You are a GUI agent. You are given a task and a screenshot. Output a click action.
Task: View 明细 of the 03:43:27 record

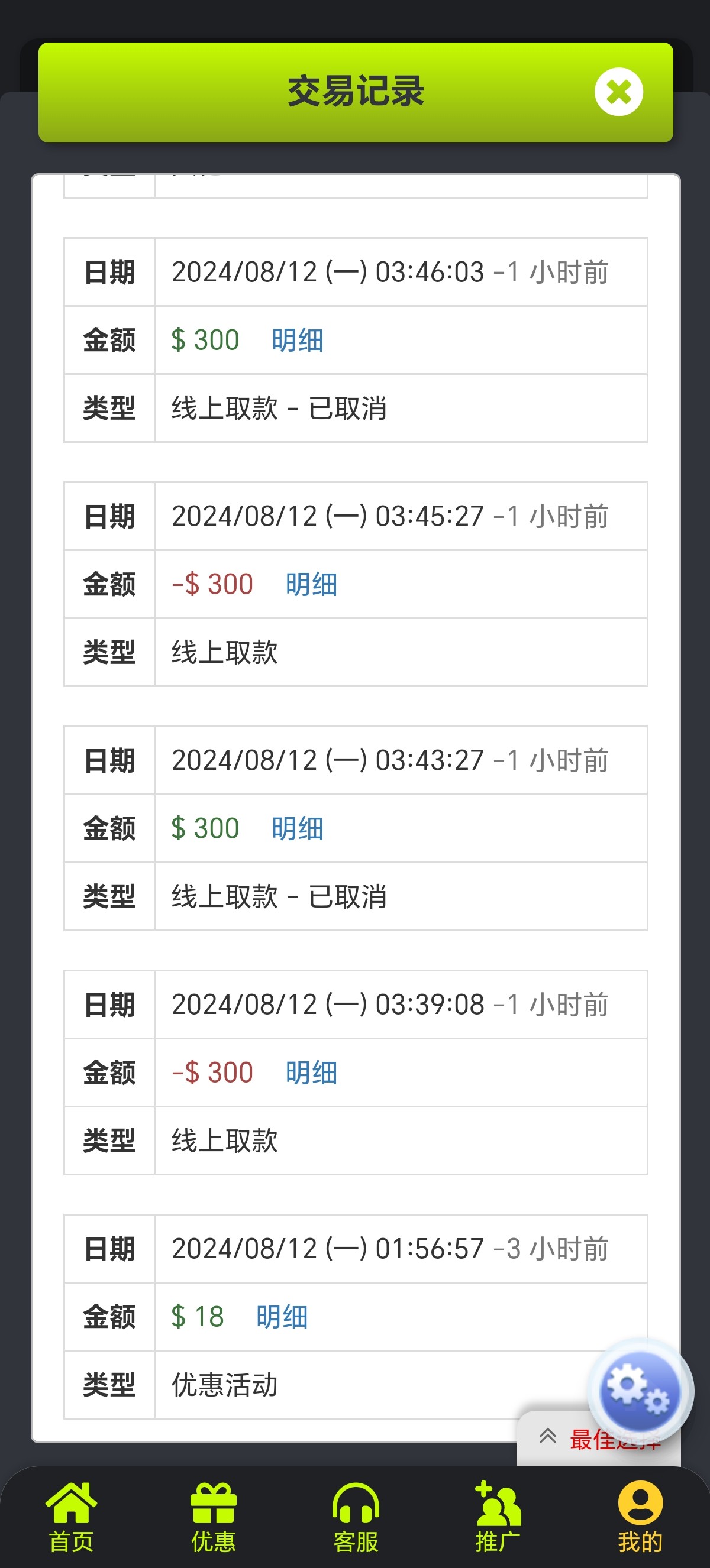pos(297,828)
